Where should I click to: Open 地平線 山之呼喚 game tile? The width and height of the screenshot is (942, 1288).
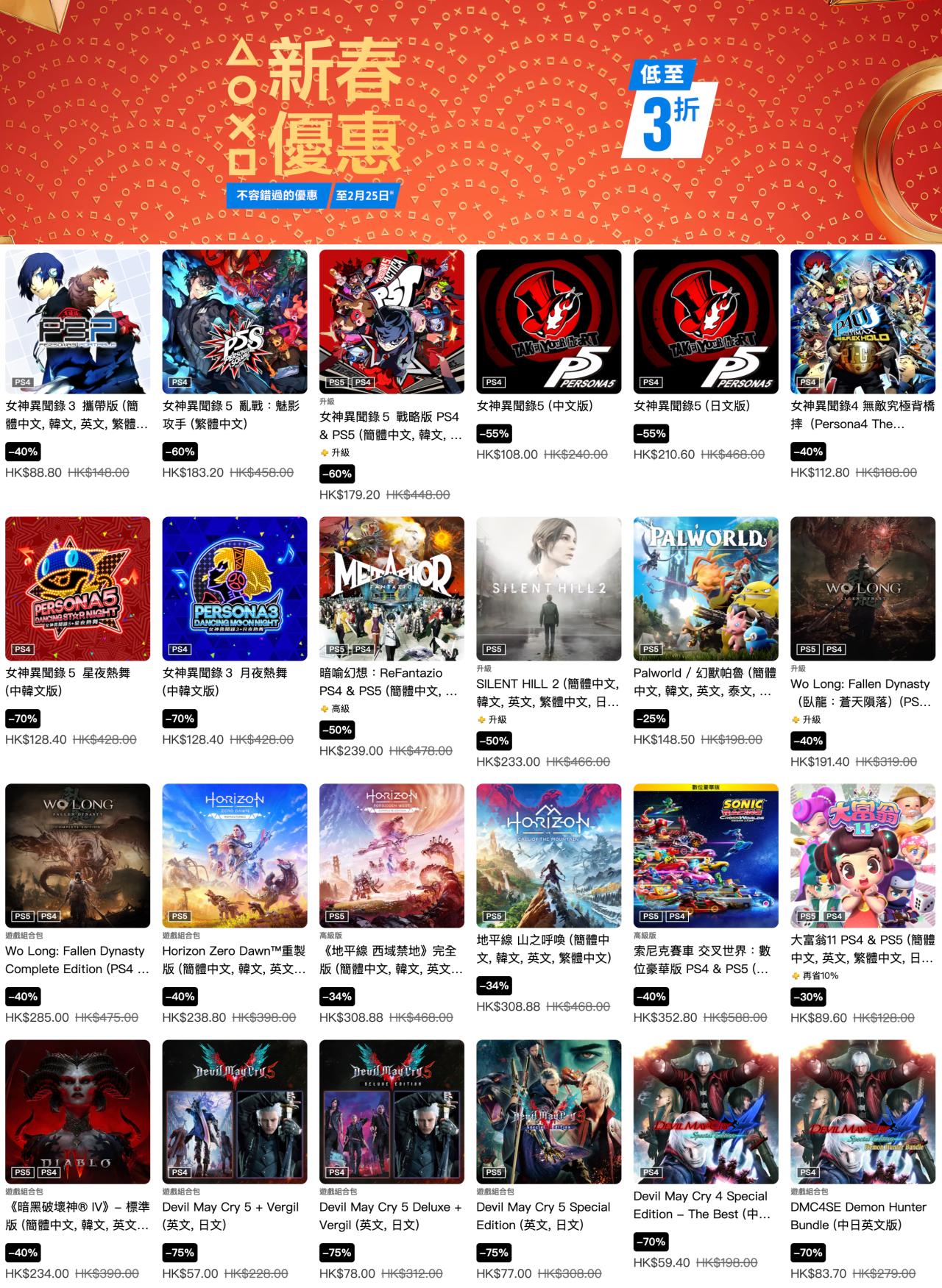[x=548, y=855]
